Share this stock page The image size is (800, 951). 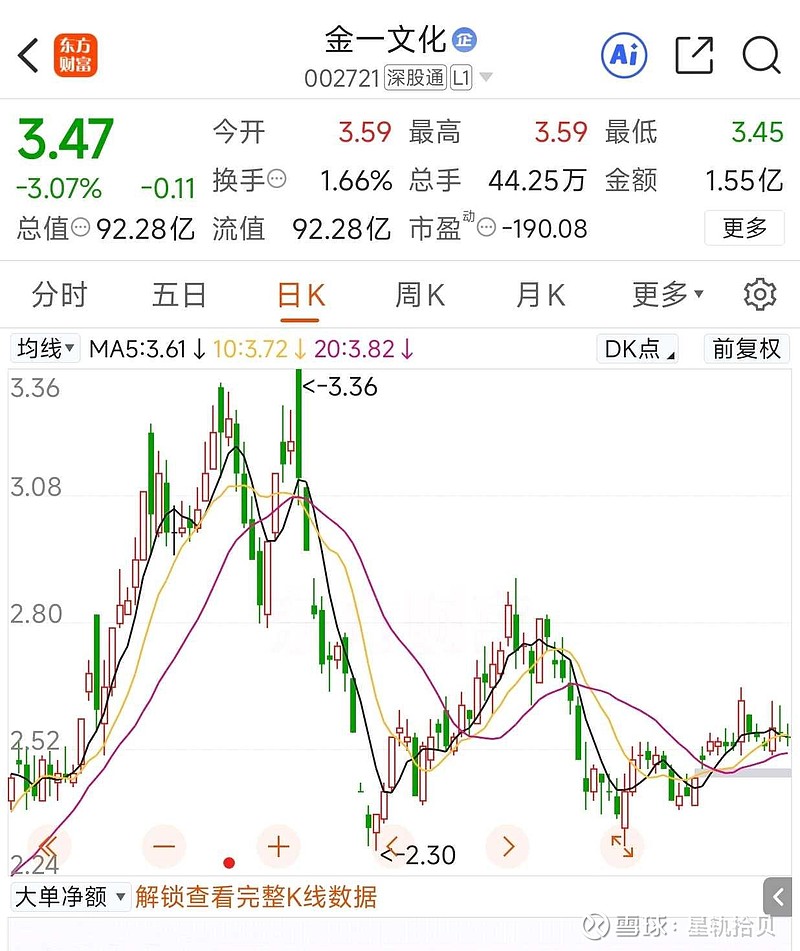coord(694,54)
